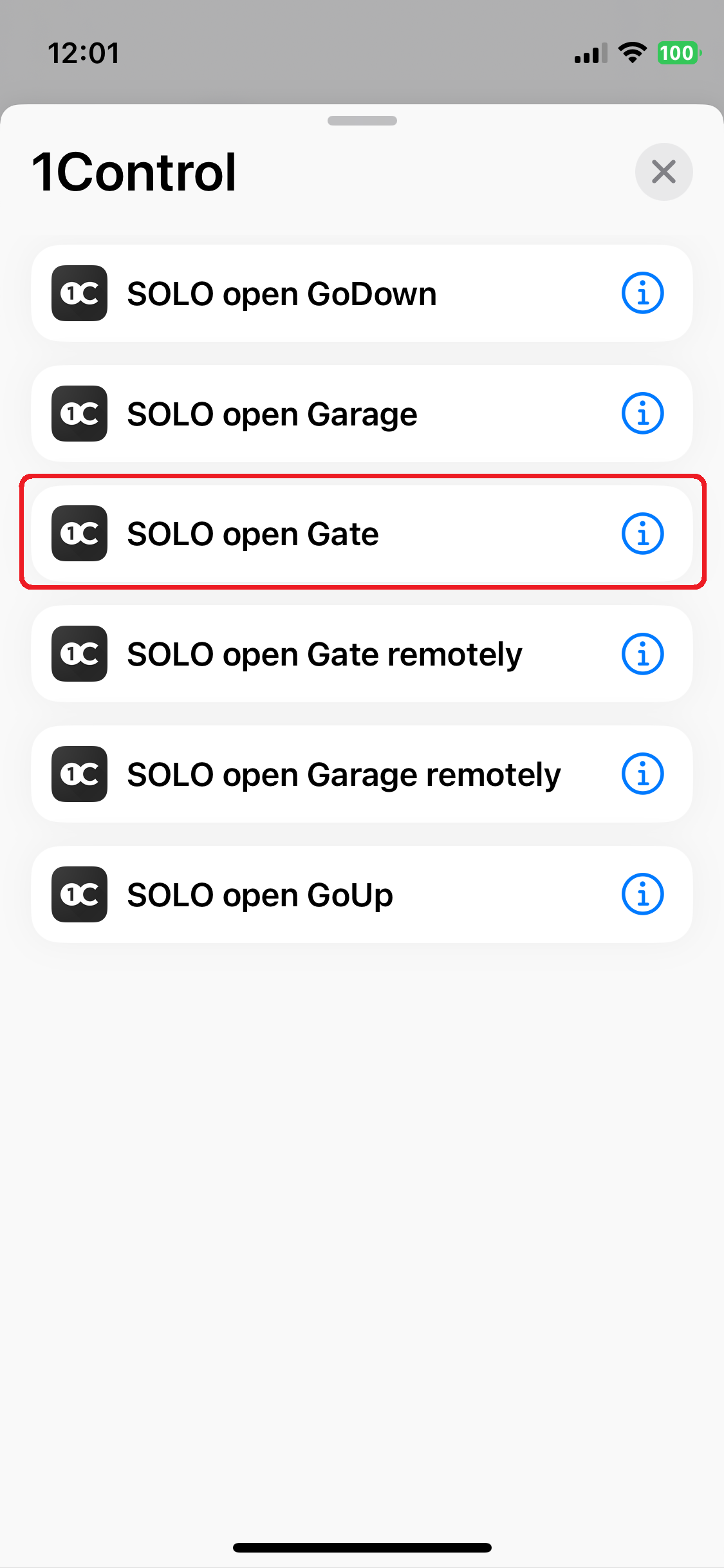Viewport: 724px width, 1568px height.
Task: Show info for SOLO open GoDown
Action: 642,294
